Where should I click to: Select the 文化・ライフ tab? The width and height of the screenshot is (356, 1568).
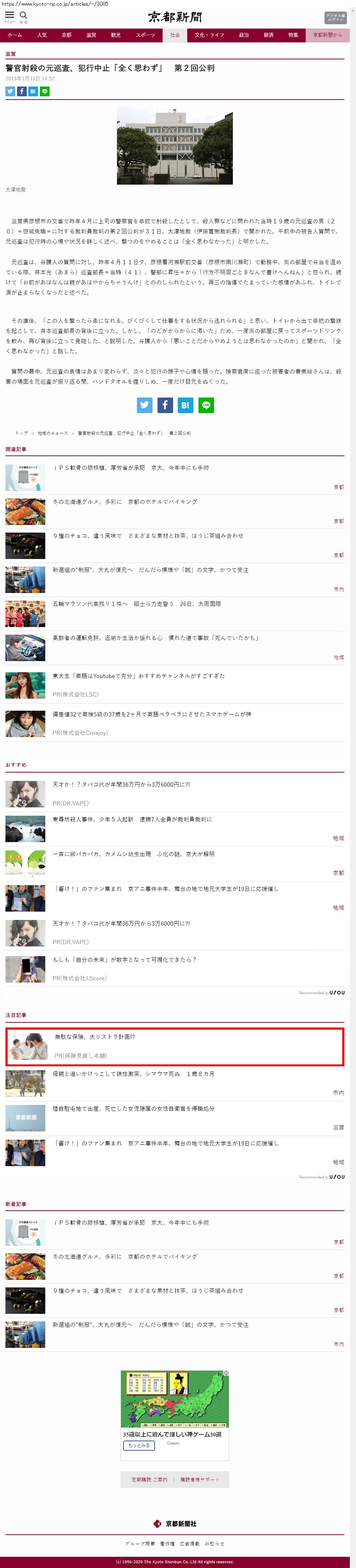(x=209, y=35)
